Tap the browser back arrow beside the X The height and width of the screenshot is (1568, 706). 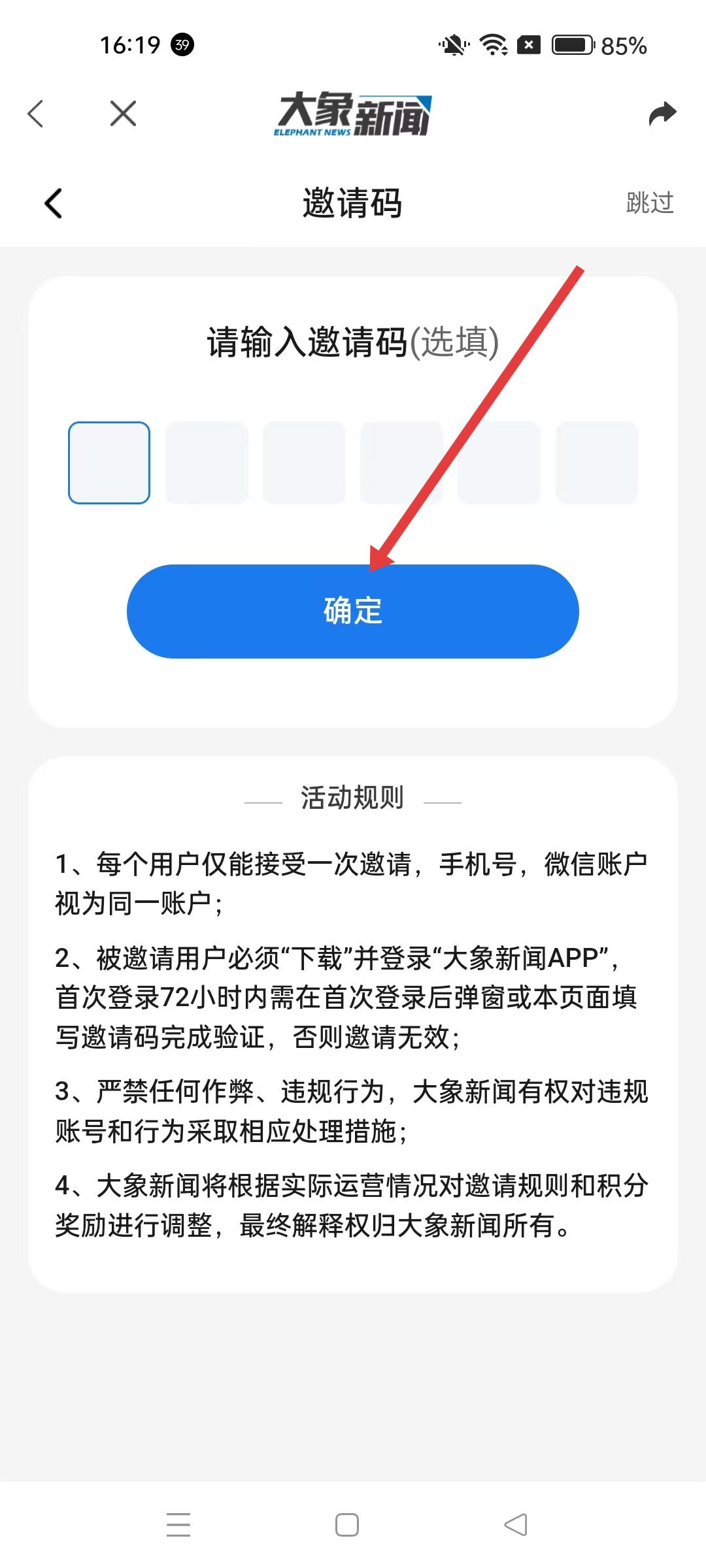click(x=36, y=114)
